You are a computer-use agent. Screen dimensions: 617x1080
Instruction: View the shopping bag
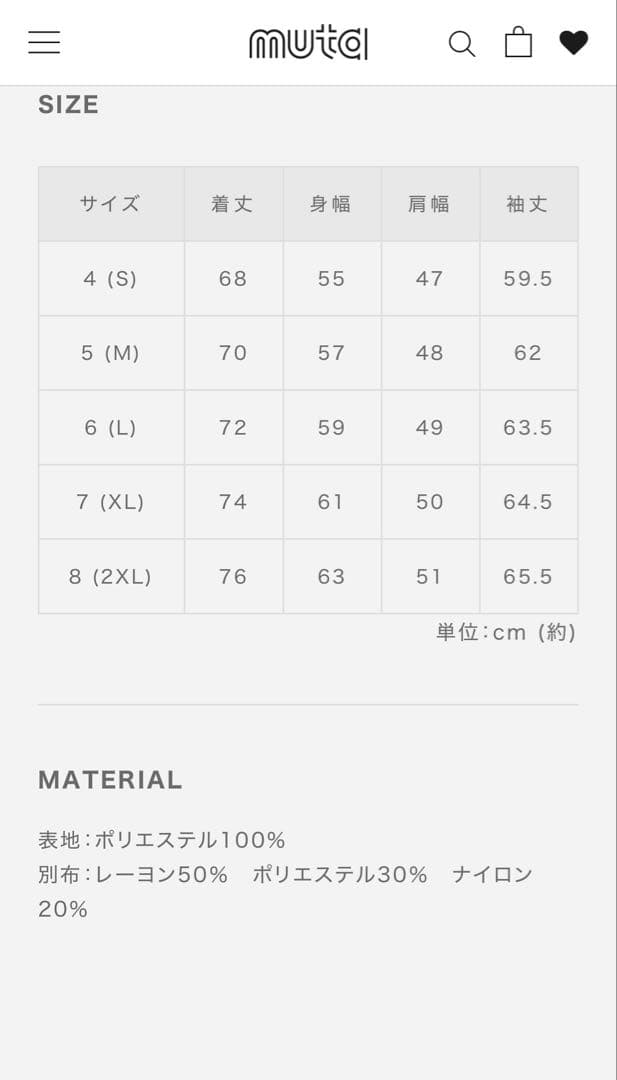[x=518, y=42]
